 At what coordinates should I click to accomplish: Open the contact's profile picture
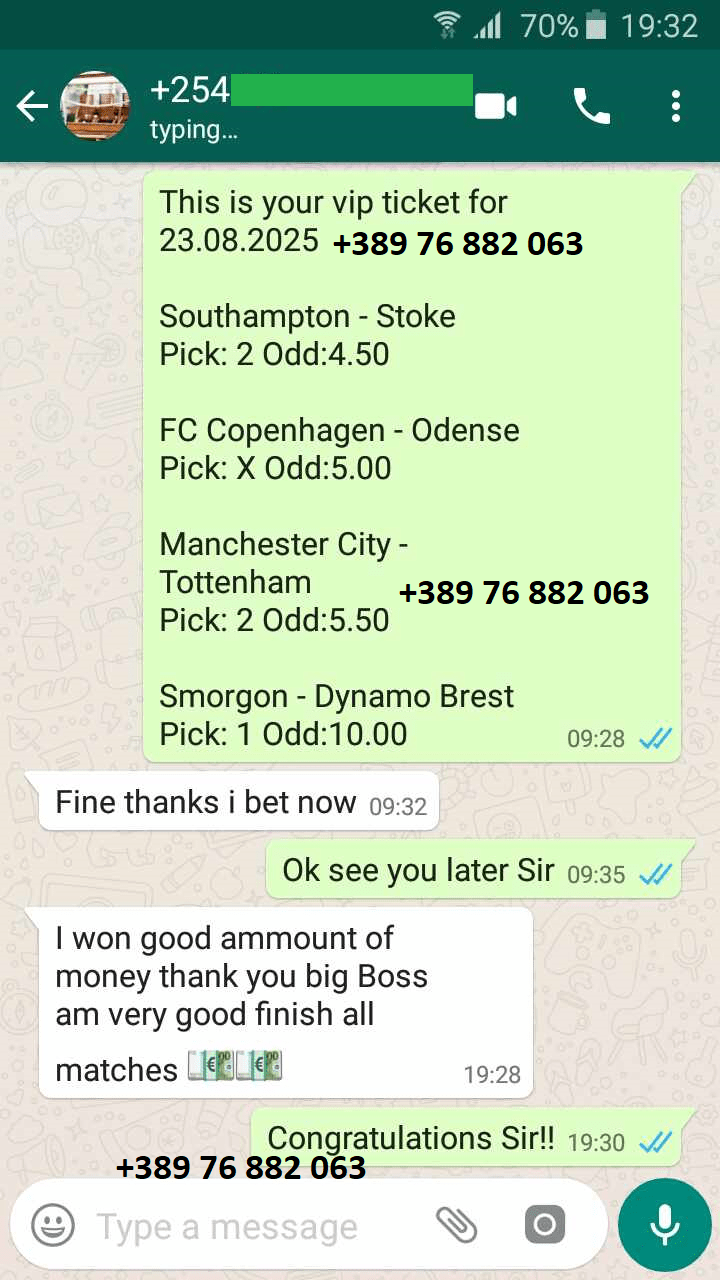95,106
